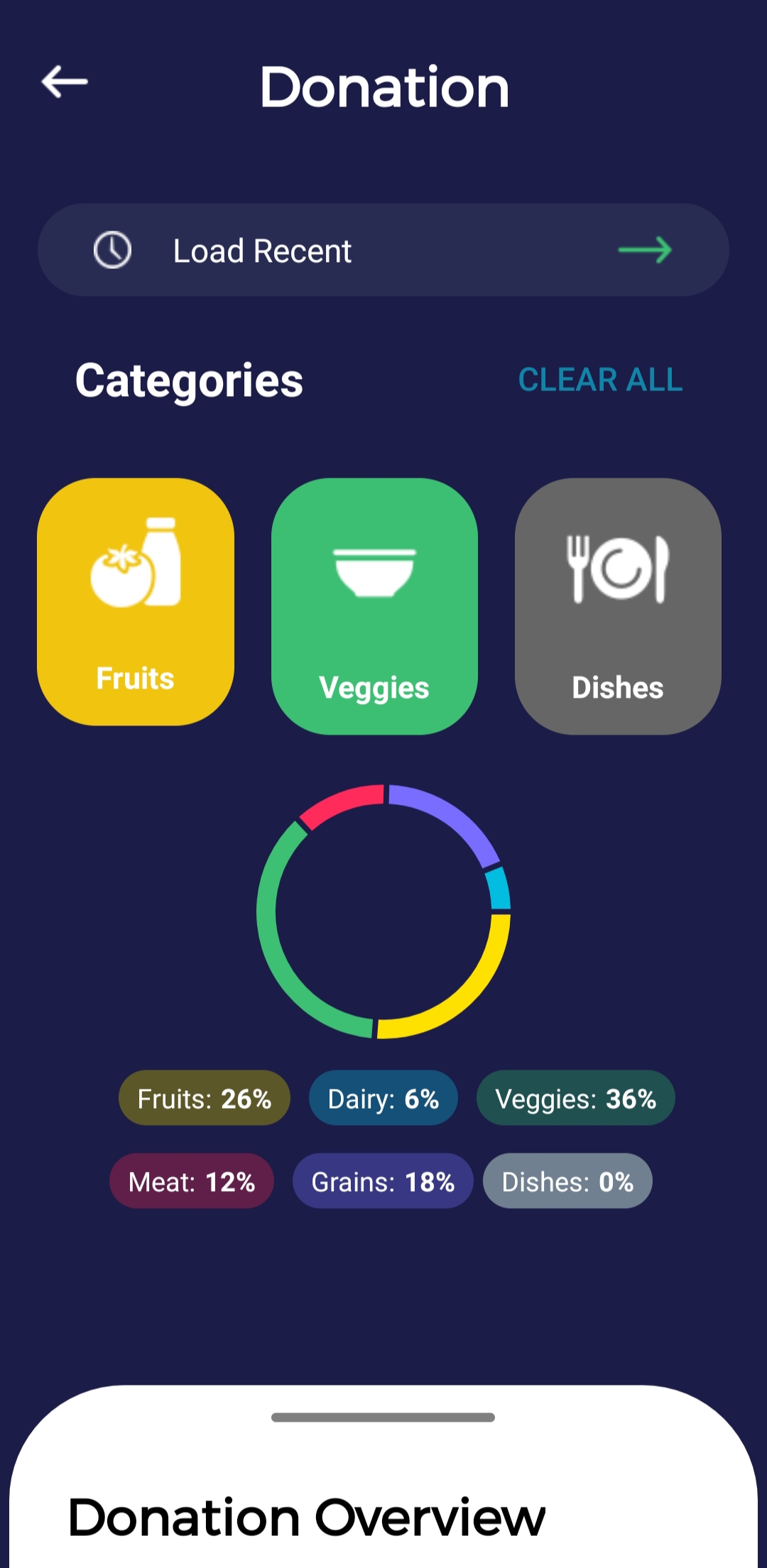
Task: Go back using the top arrow
Action: 65,82
